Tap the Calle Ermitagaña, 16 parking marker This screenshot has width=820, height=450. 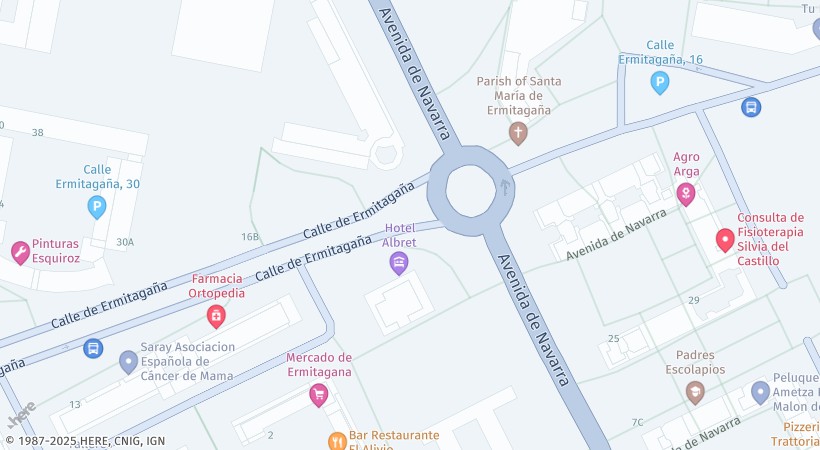point(659,83)
